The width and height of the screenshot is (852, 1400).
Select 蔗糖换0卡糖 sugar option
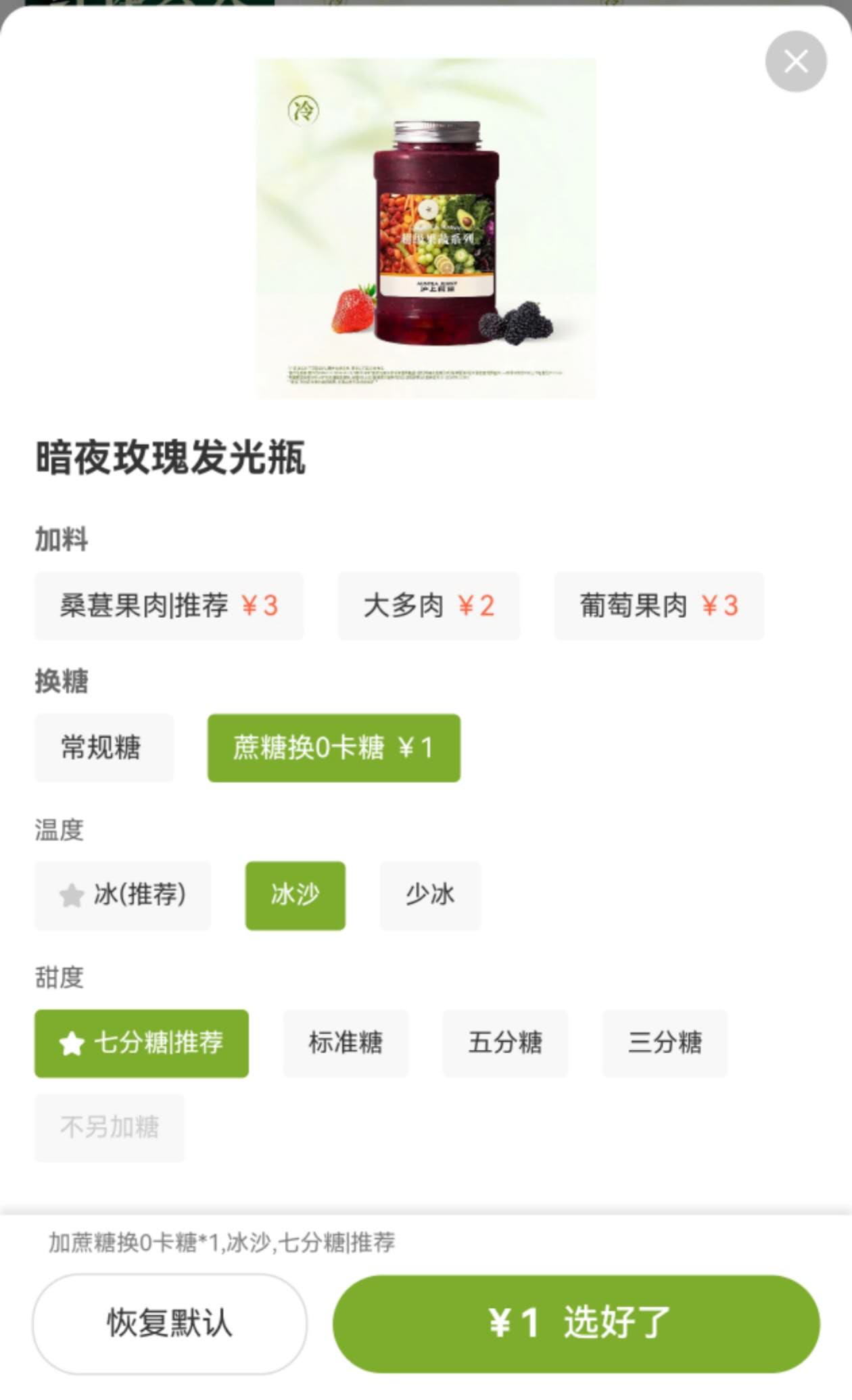333,748
